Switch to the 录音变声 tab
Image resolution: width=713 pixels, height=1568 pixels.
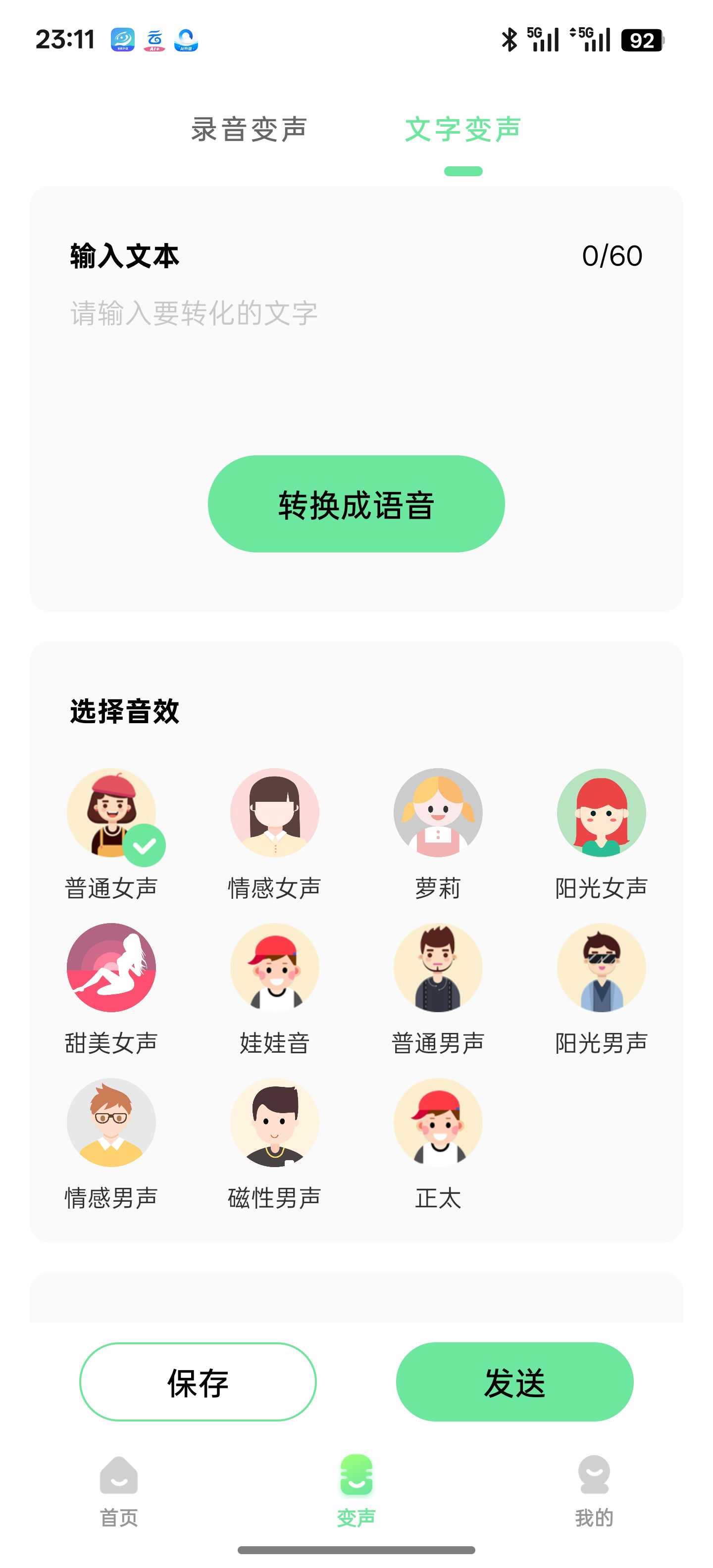click(x=249, y=129)
